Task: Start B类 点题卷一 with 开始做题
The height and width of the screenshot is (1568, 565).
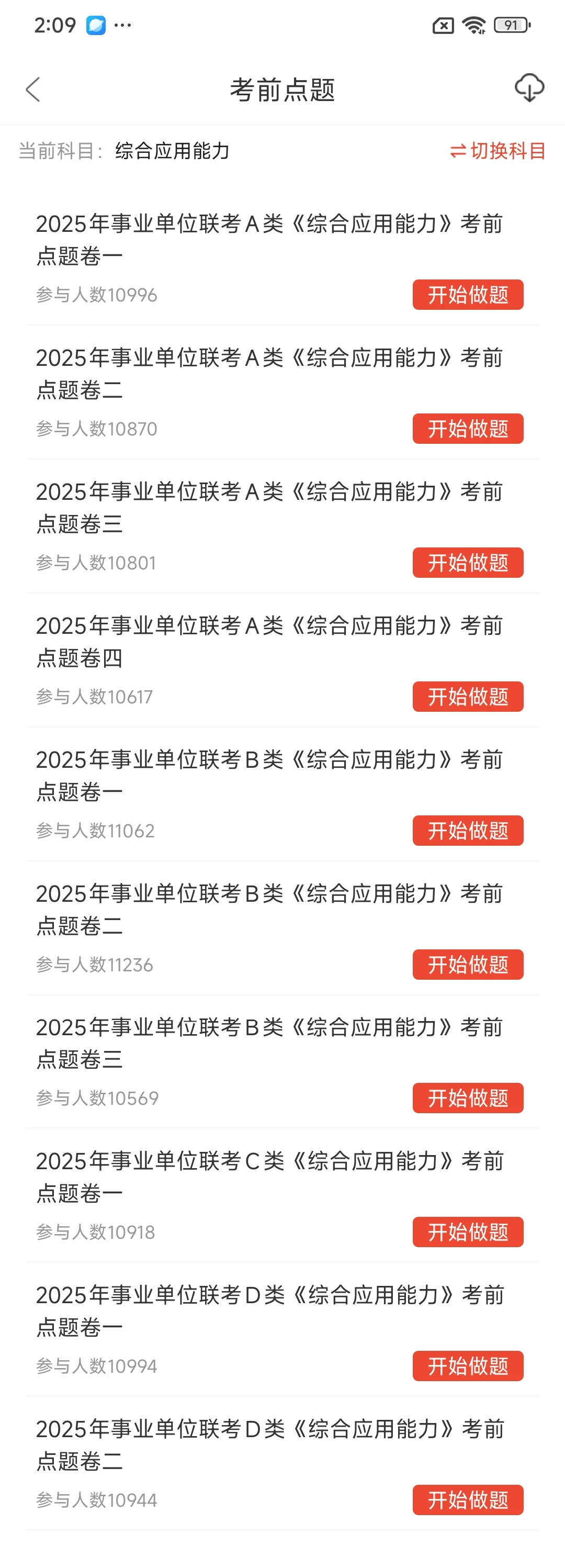Action: [x=468, y=830]
